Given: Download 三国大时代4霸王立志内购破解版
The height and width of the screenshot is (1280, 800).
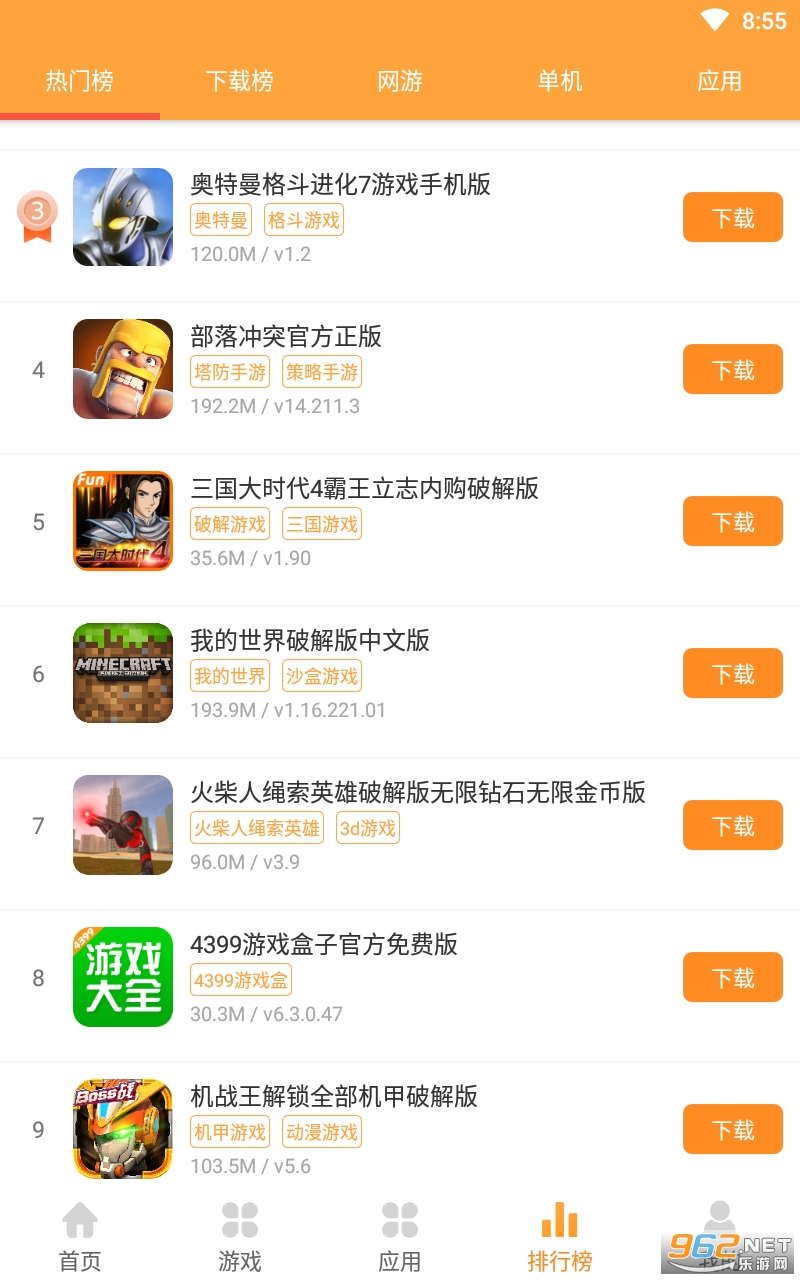Looking at the screenshot, I should (733, 522).
